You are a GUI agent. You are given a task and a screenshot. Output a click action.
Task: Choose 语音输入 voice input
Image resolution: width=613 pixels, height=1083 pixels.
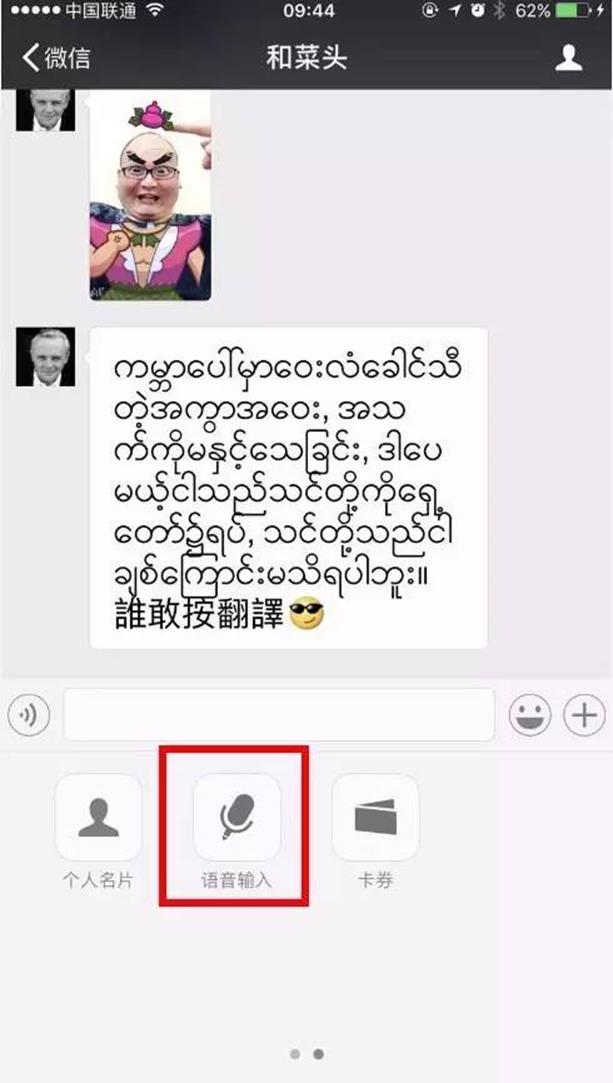point(236,817)
